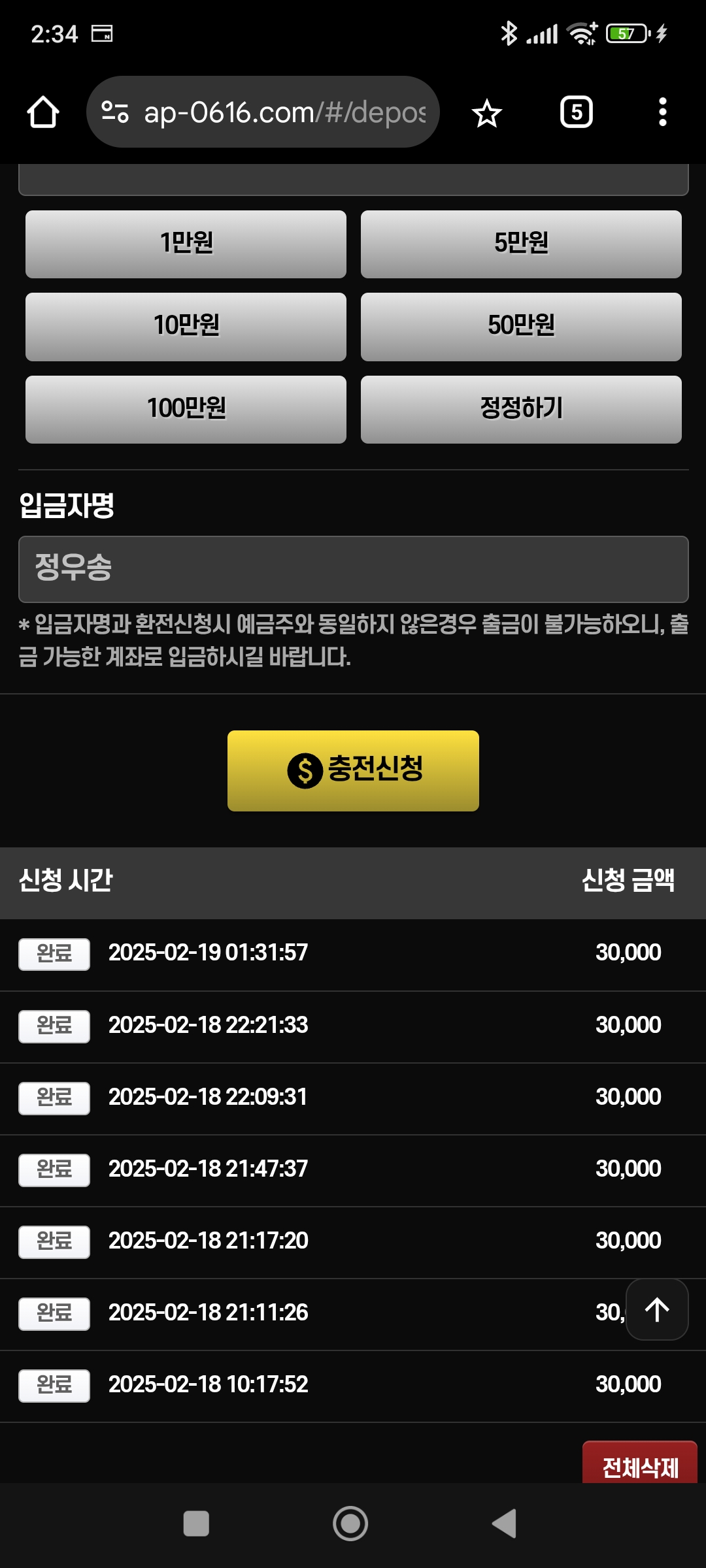
Task: Open the tab switcher showing 5 tabs
Action: 576,112
